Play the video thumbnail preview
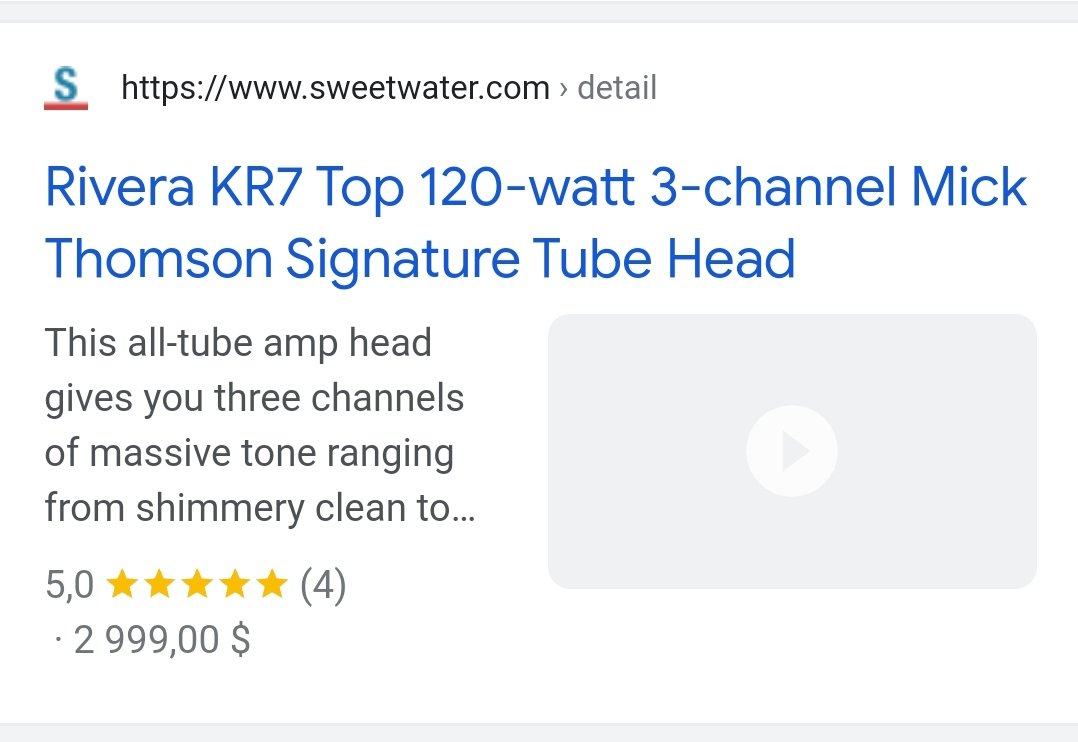This screenshot has height=742, width=1078. coord(791,451)
